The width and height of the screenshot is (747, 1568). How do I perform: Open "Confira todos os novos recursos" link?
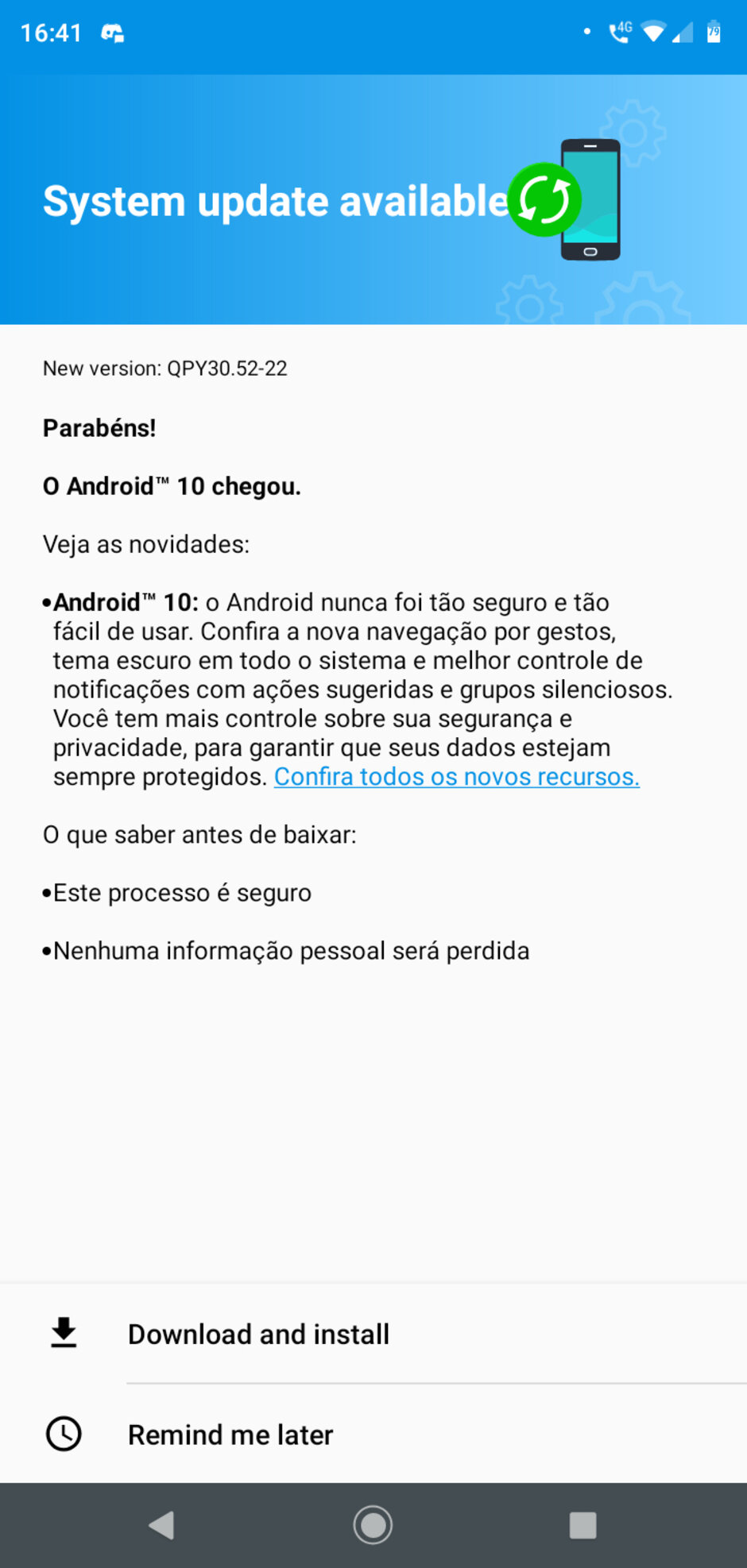click(x=457, y=776)
